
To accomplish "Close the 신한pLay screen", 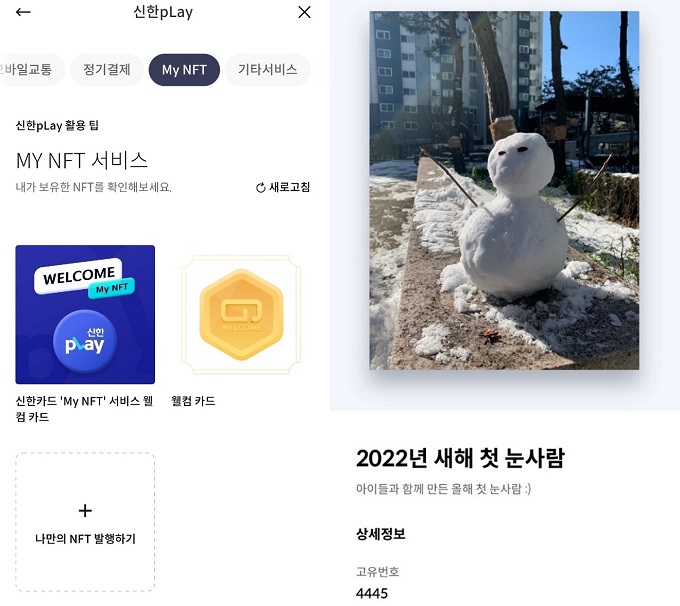I will point(304,12).
